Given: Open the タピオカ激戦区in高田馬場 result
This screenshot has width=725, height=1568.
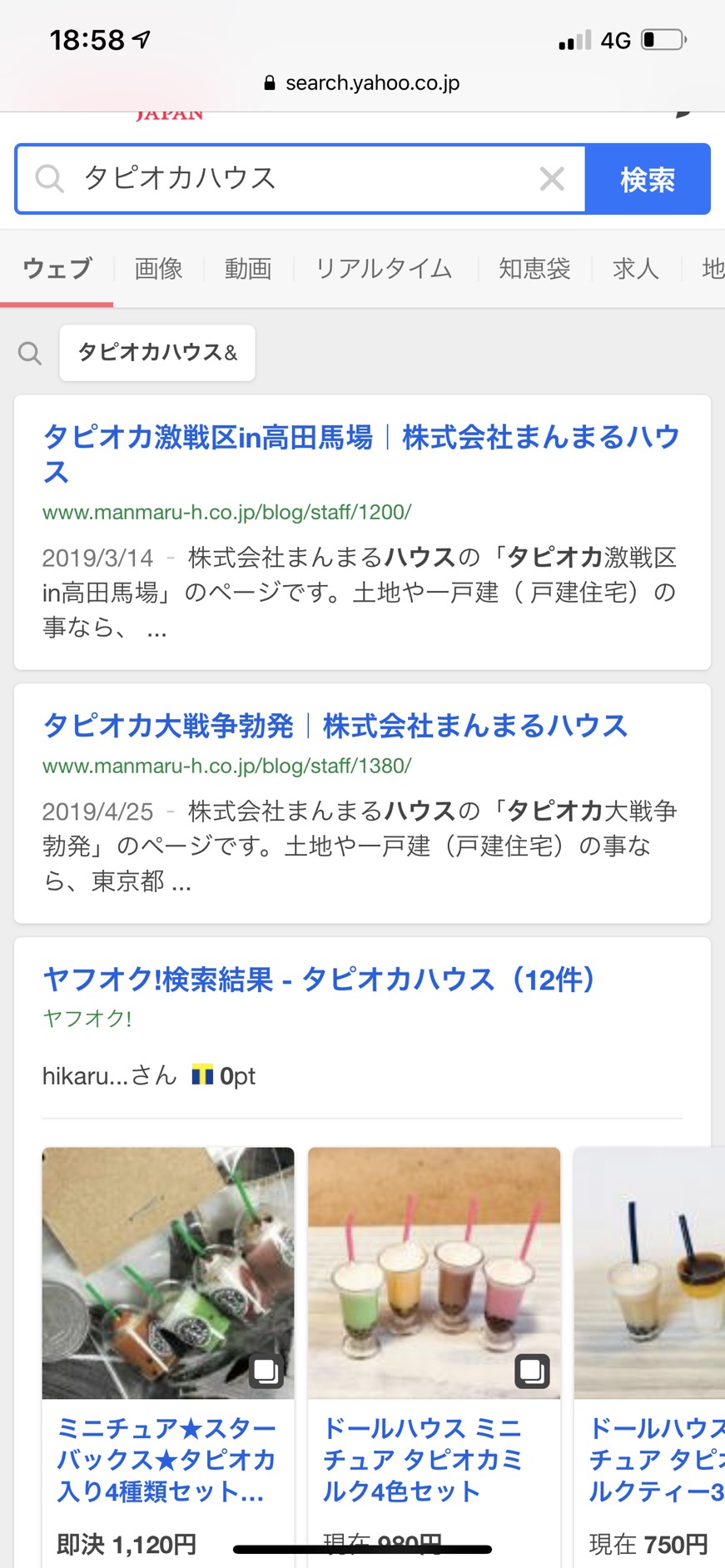Looking at the screenshot, I should [361, 454].
